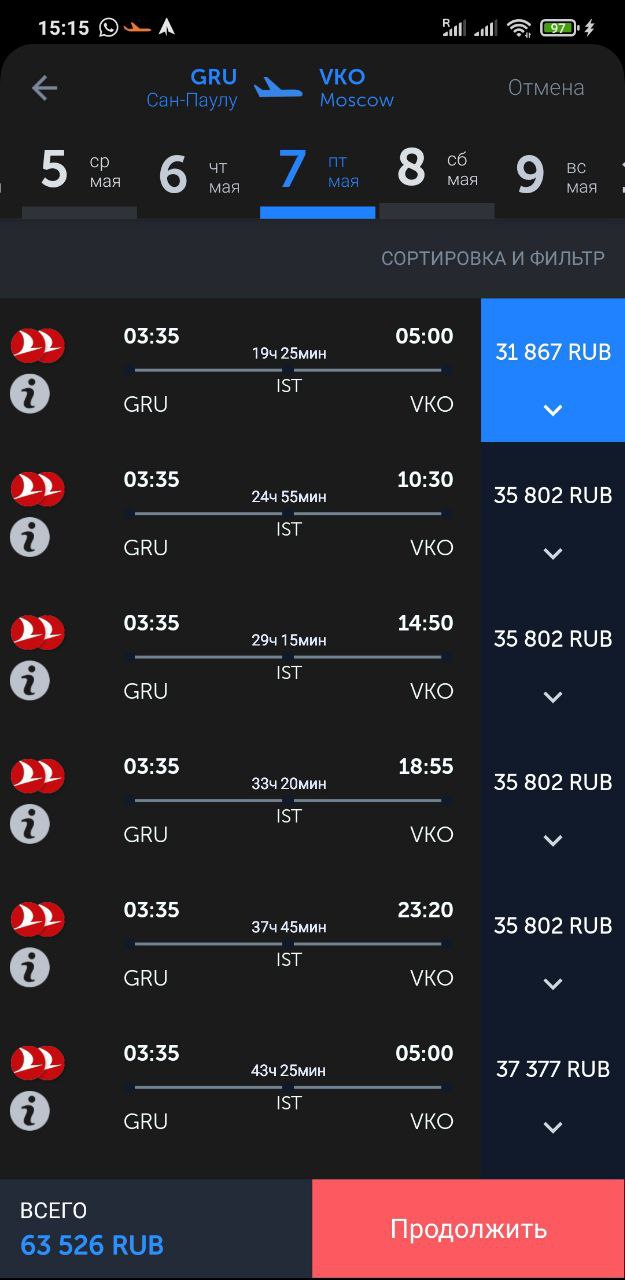Choose the flight arriving at 10:30

[x=288, y=513]
